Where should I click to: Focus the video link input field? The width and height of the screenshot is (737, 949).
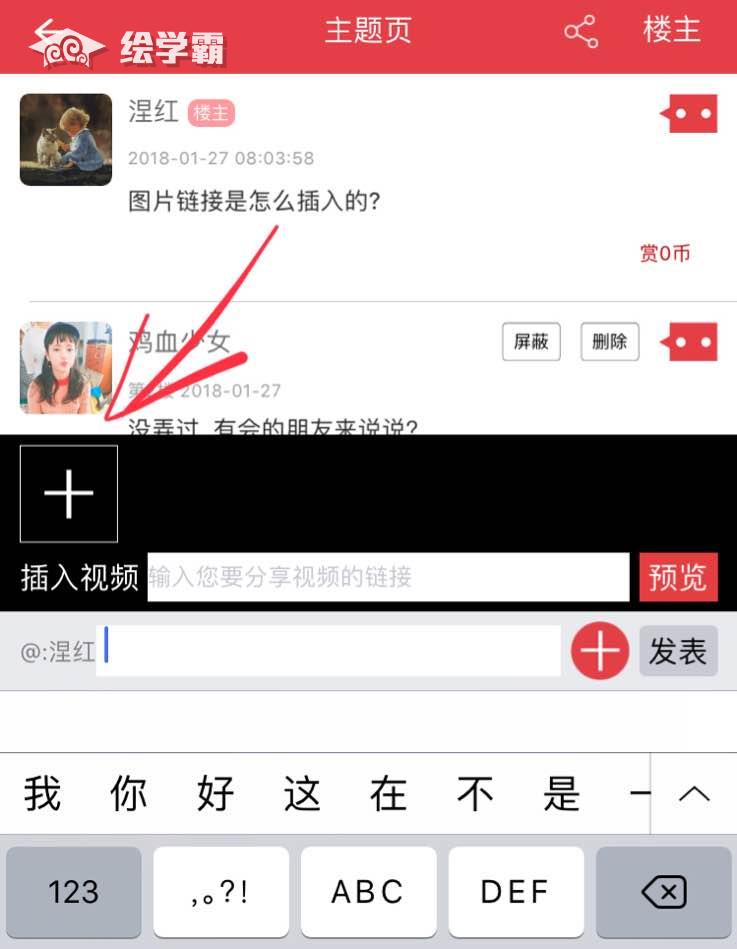tap(388, 577)
